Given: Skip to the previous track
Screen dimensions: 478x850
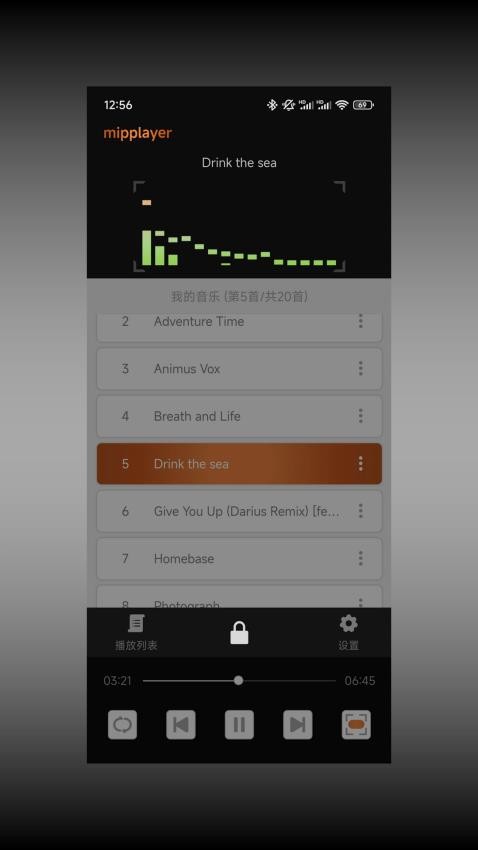Looking at the screenshot, I should (x=180, y=725).
